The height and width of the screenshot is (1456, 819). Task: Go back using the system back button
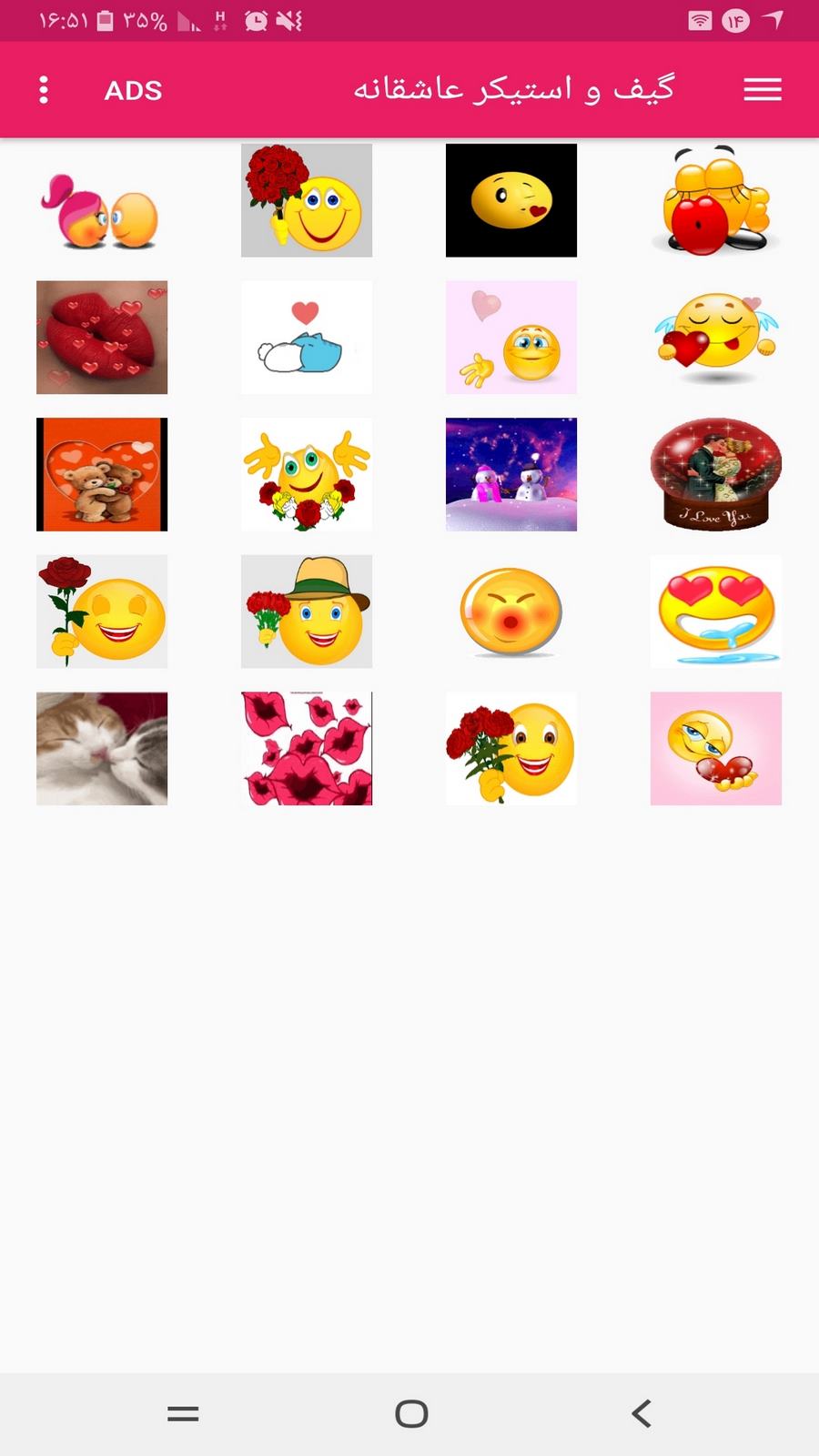642,1413
